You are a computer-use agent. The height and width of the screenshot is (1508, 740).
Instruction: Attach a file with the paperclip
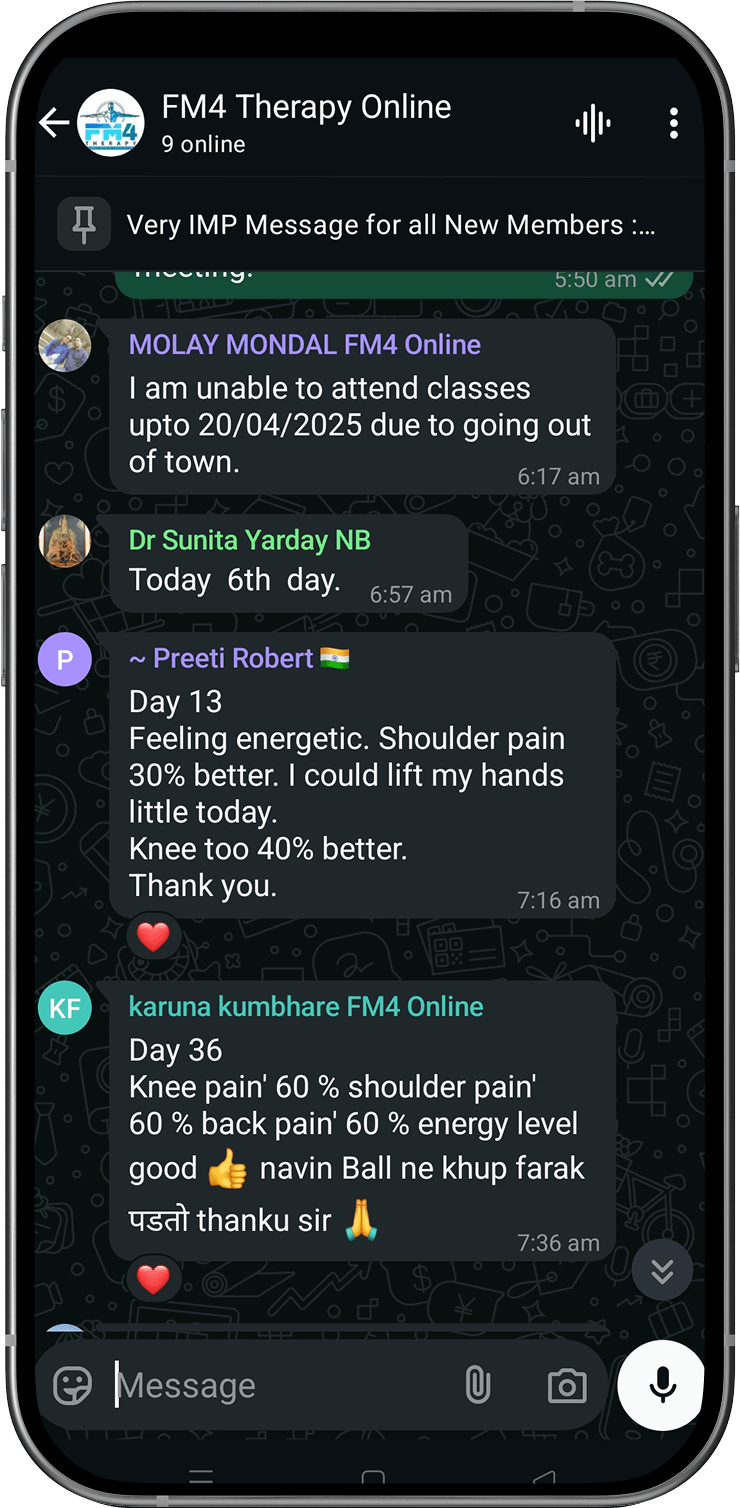point(478,1386)
